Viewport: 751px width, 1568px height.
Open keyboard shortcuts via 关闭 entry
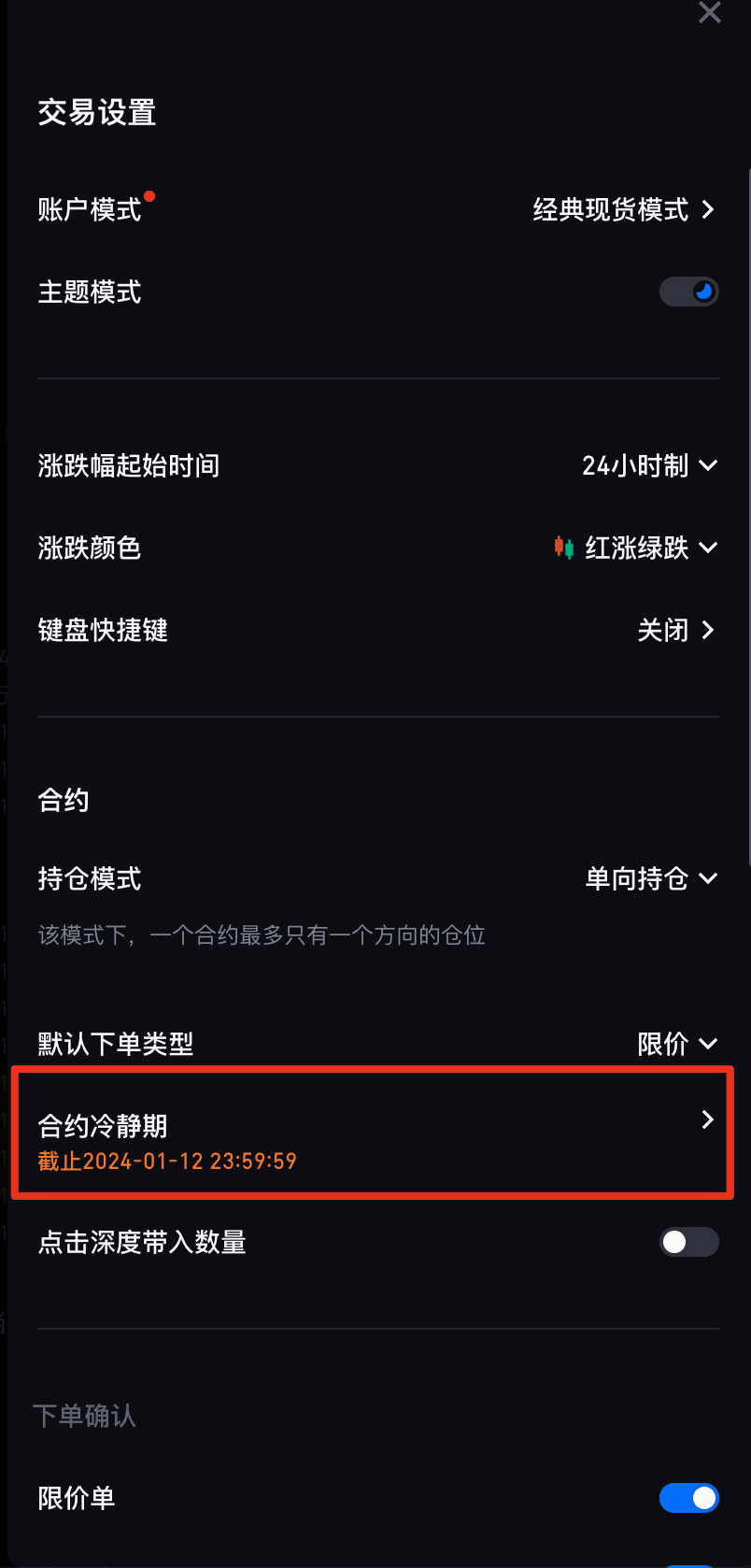click(663, 631)
